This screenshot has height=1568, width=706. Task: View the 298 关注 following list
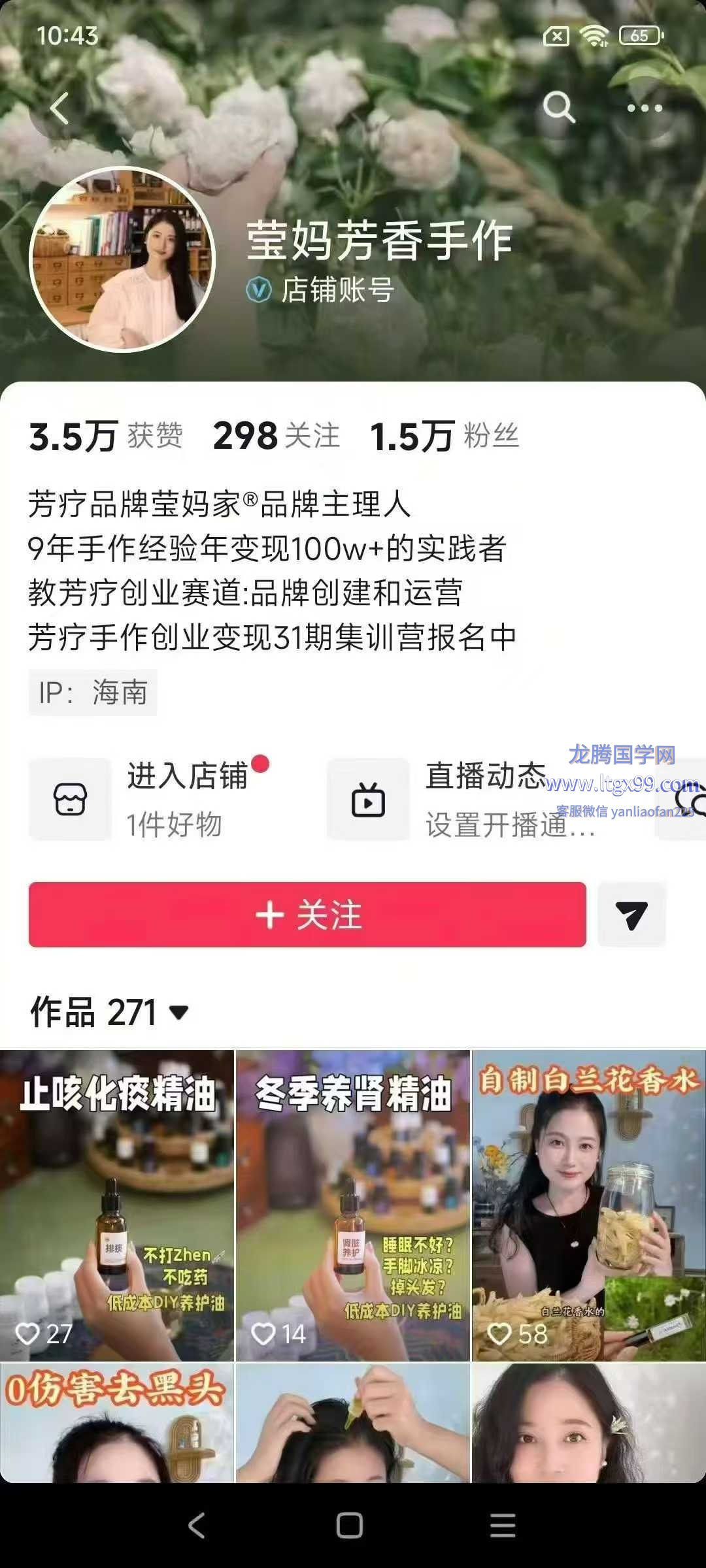[277, 436]
